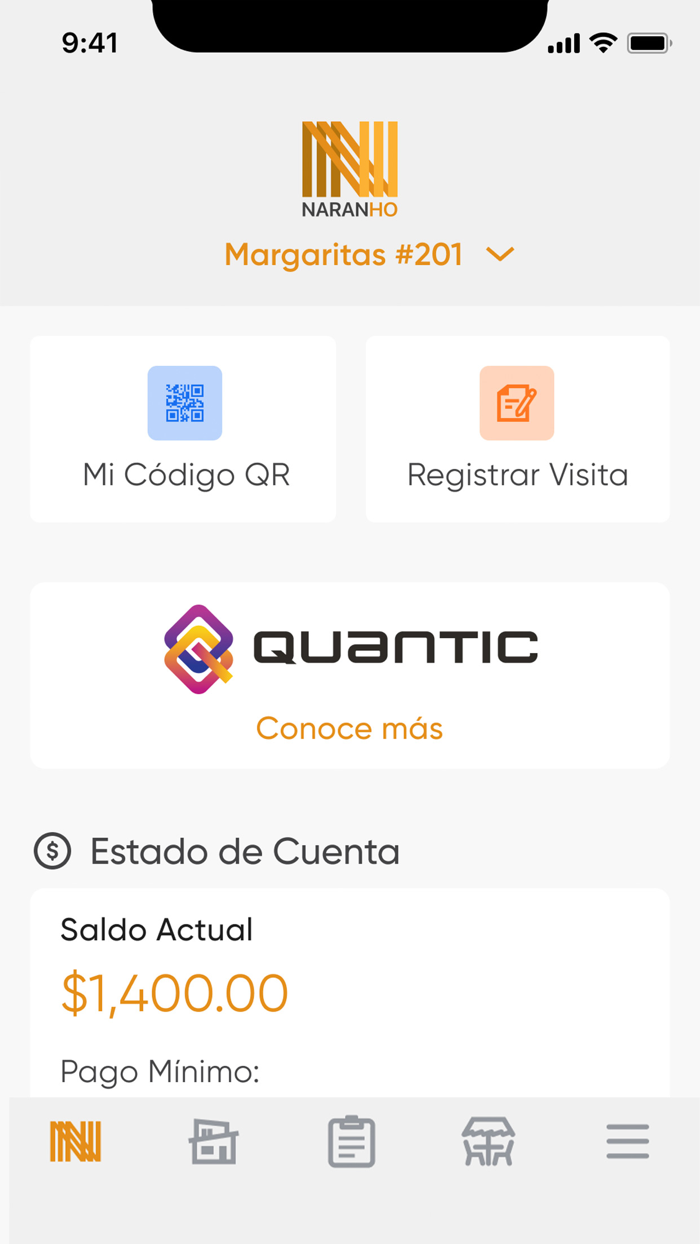The image size is (700, 1244).
Task: View the Saldo Actual account card
Action: [x=349, y=990]
